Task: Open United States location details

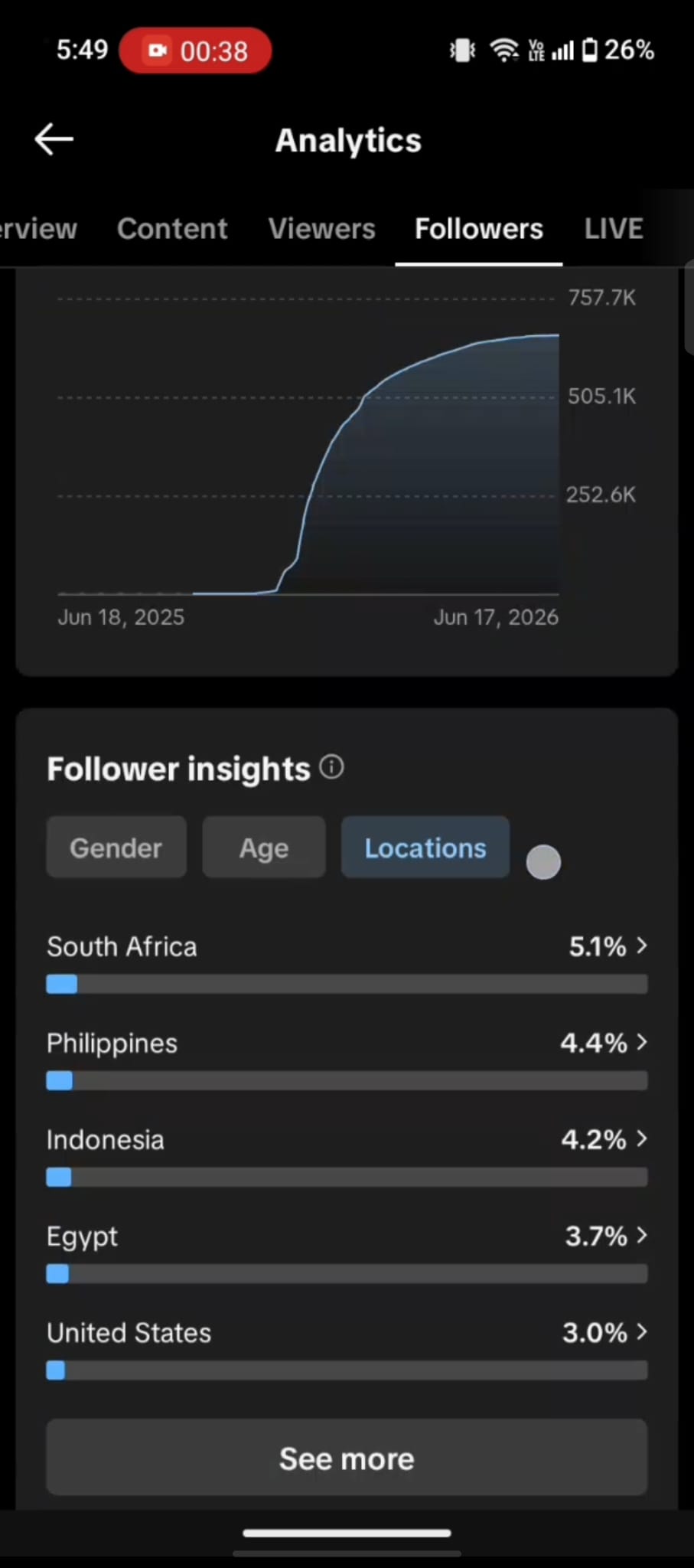Action: 347,1347
